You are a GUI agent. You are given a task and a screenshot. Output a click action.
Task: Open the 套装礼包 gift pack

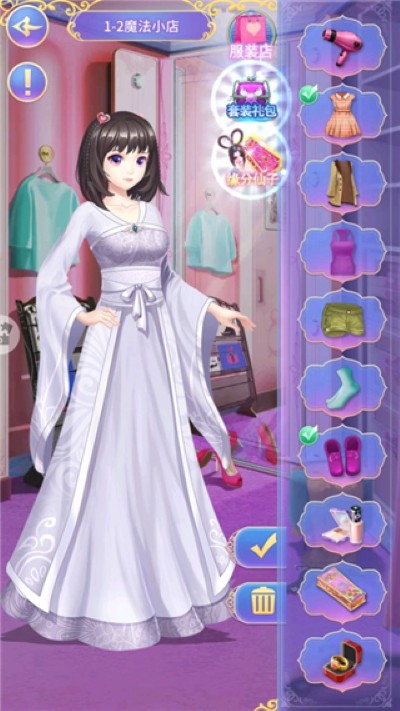coord(252,98)
